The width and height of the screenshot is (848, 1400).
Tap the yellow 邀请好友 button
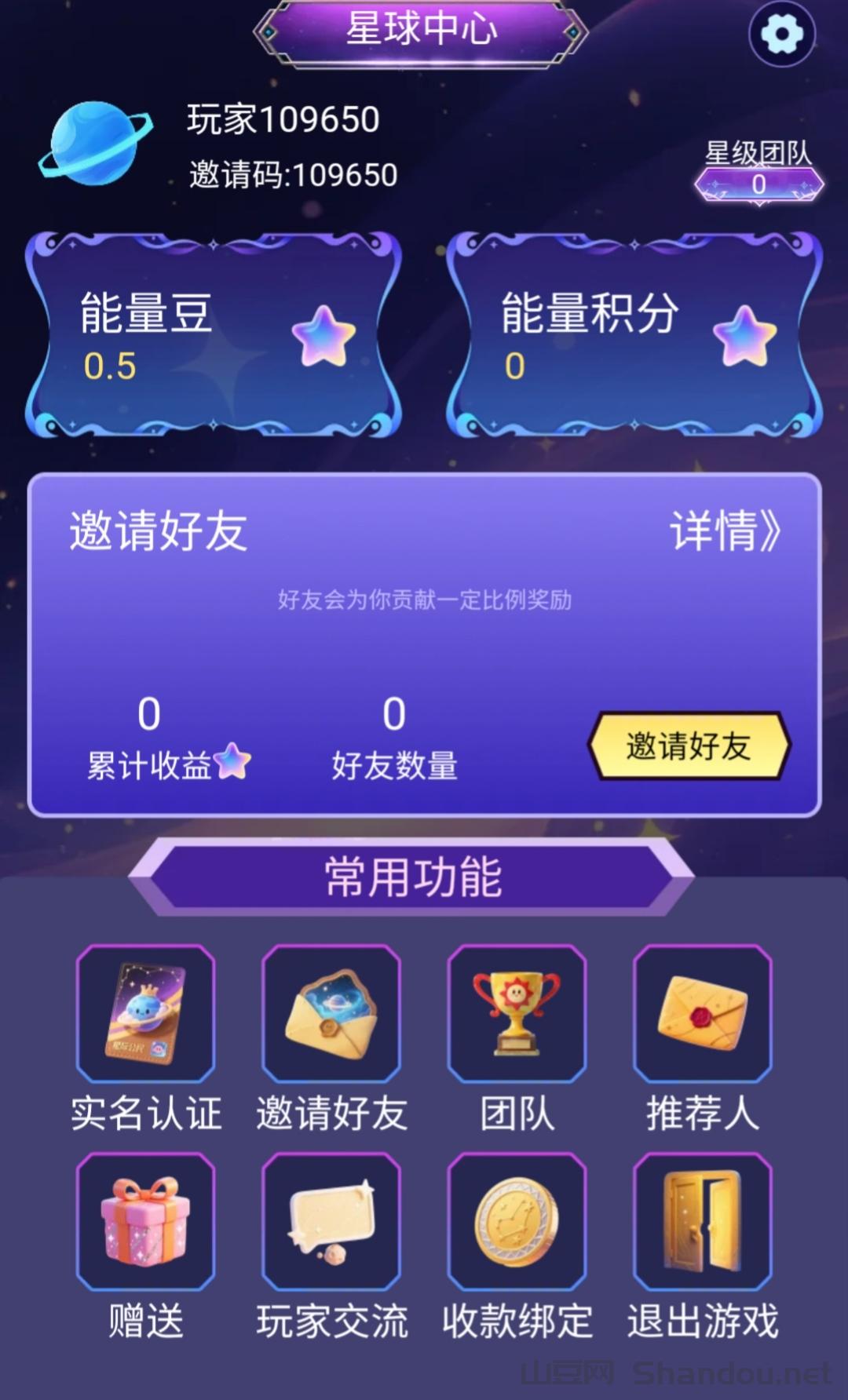point(689,746)
